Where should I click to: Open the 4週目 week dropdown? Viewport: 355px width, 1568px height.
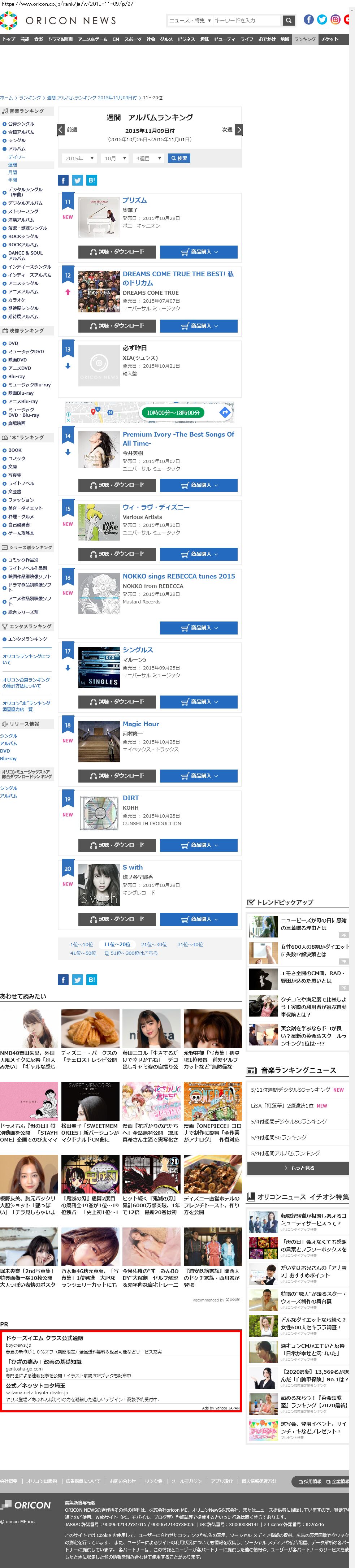pyautogui.click(x=148, y=158)
